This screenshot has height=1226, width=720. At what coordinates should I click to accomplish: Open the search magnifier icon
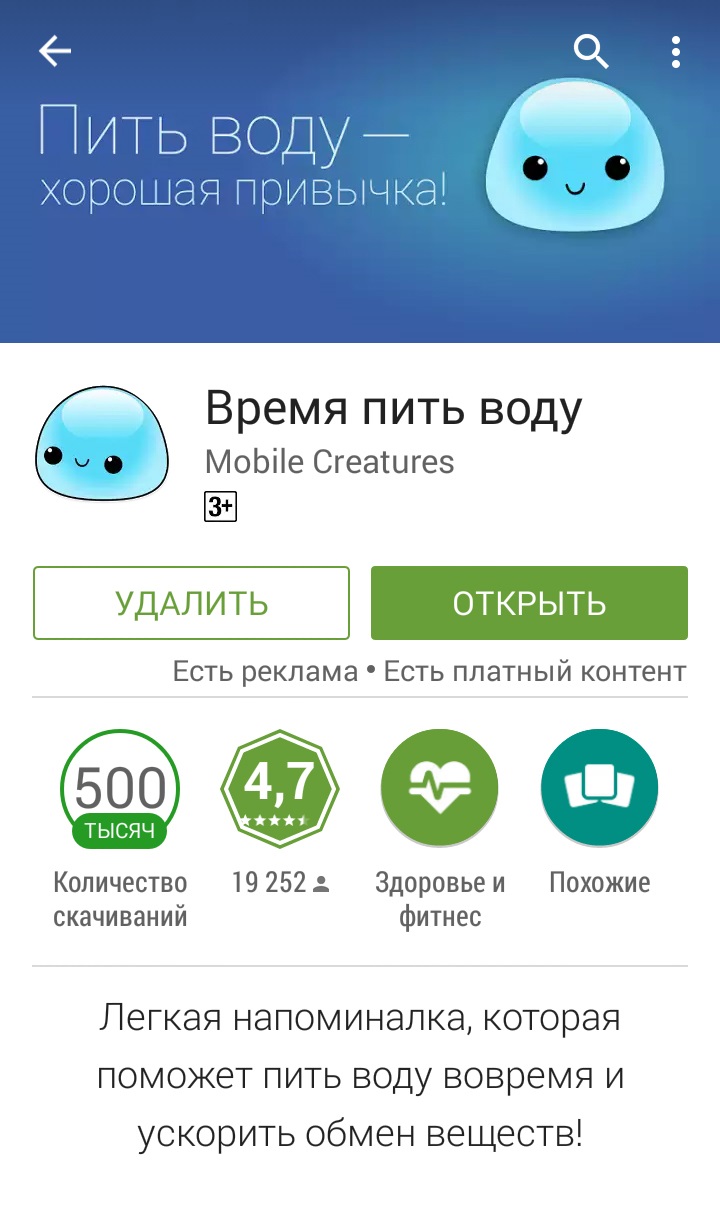pos(591,51)
